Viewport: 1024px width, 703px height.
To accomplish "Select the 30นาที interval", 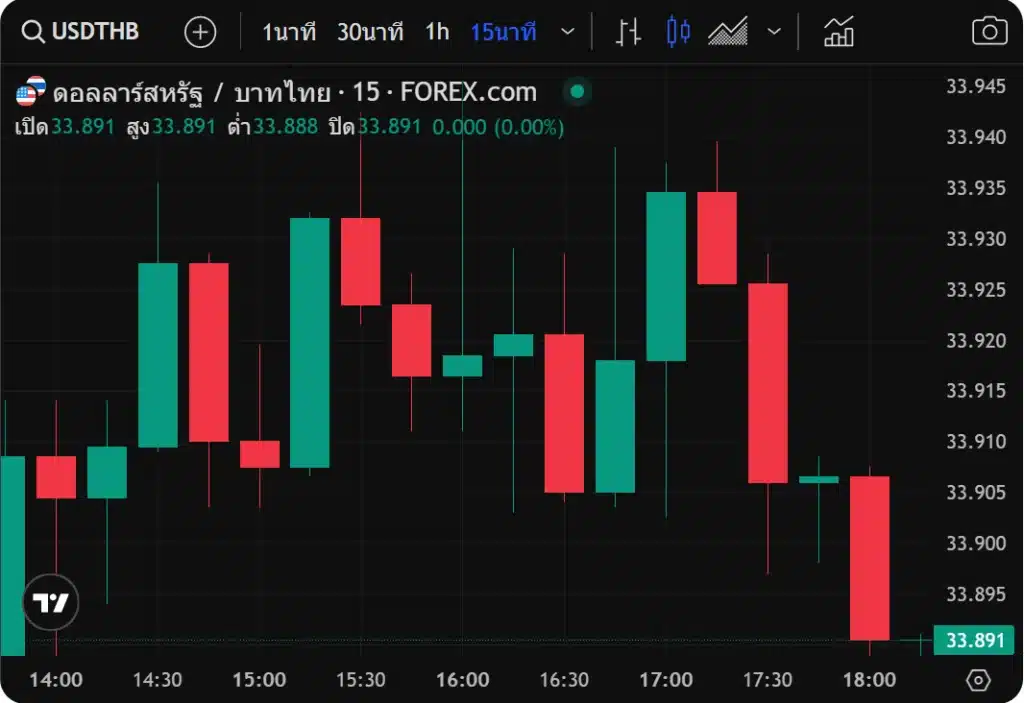I will pyautogui.click(x=370, y=32).
